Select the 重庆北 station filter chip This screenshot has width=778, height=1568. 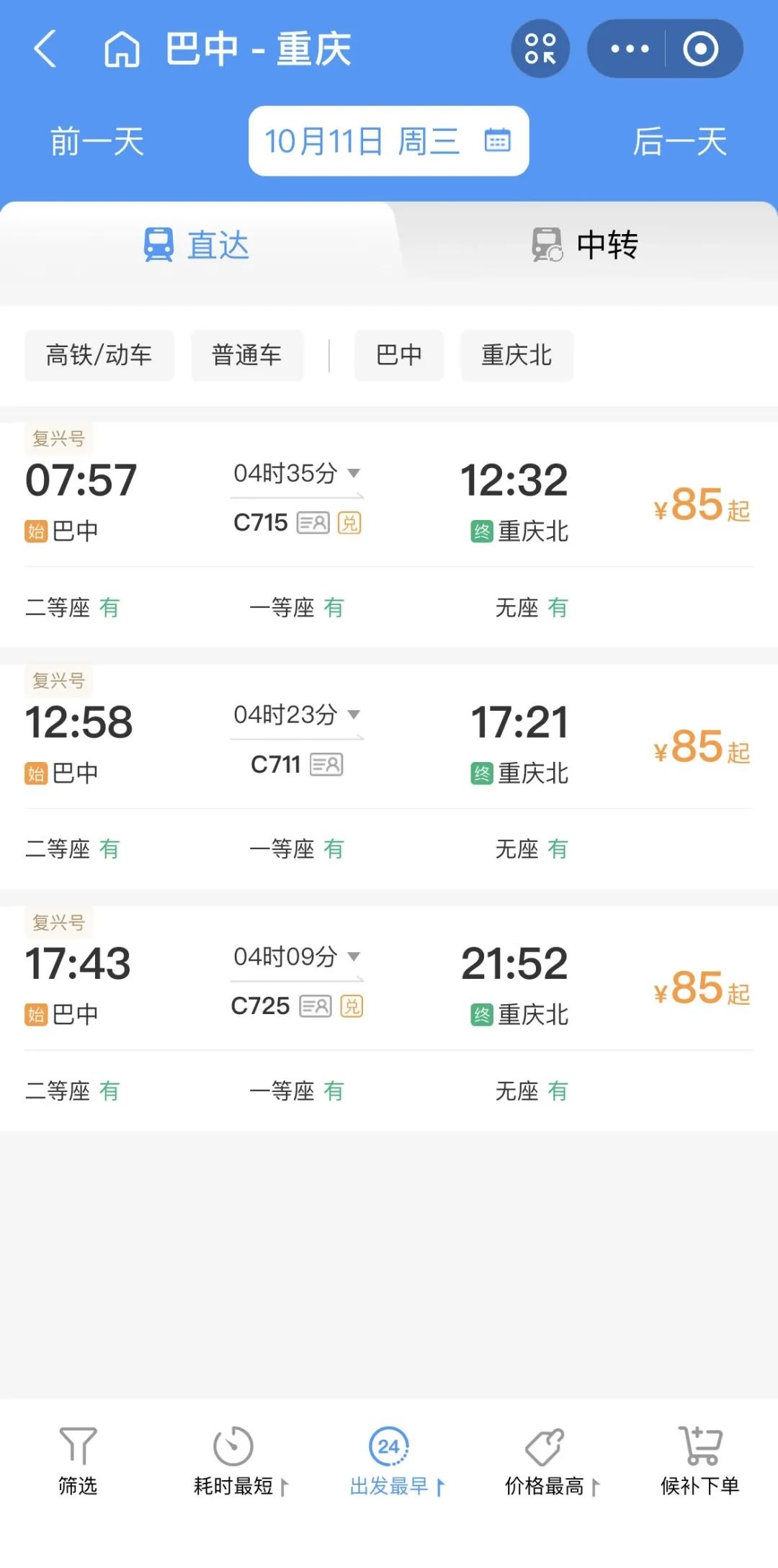517,355
